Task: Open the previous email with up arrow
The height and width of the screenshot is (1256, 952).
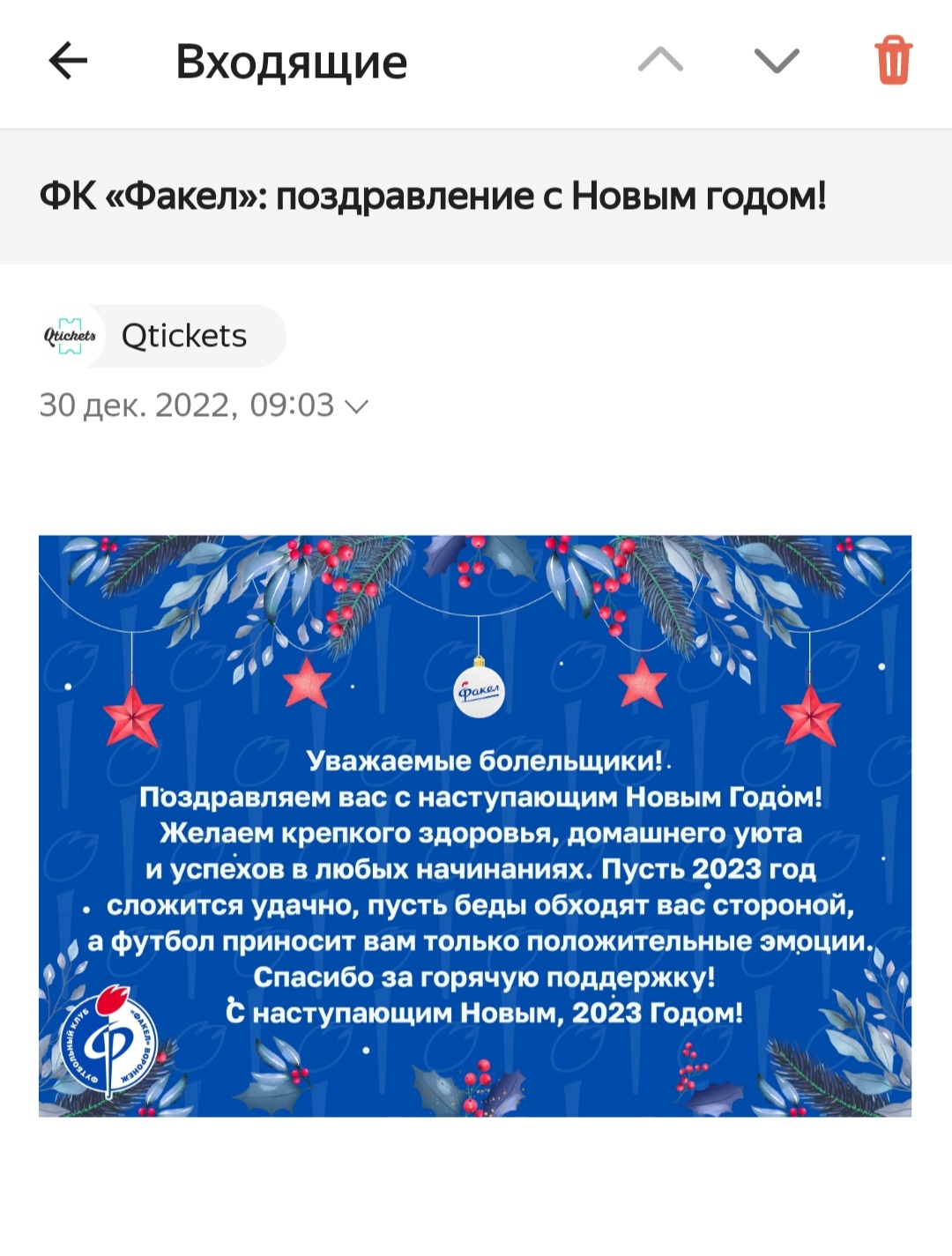Action: (x=660, y=61)
